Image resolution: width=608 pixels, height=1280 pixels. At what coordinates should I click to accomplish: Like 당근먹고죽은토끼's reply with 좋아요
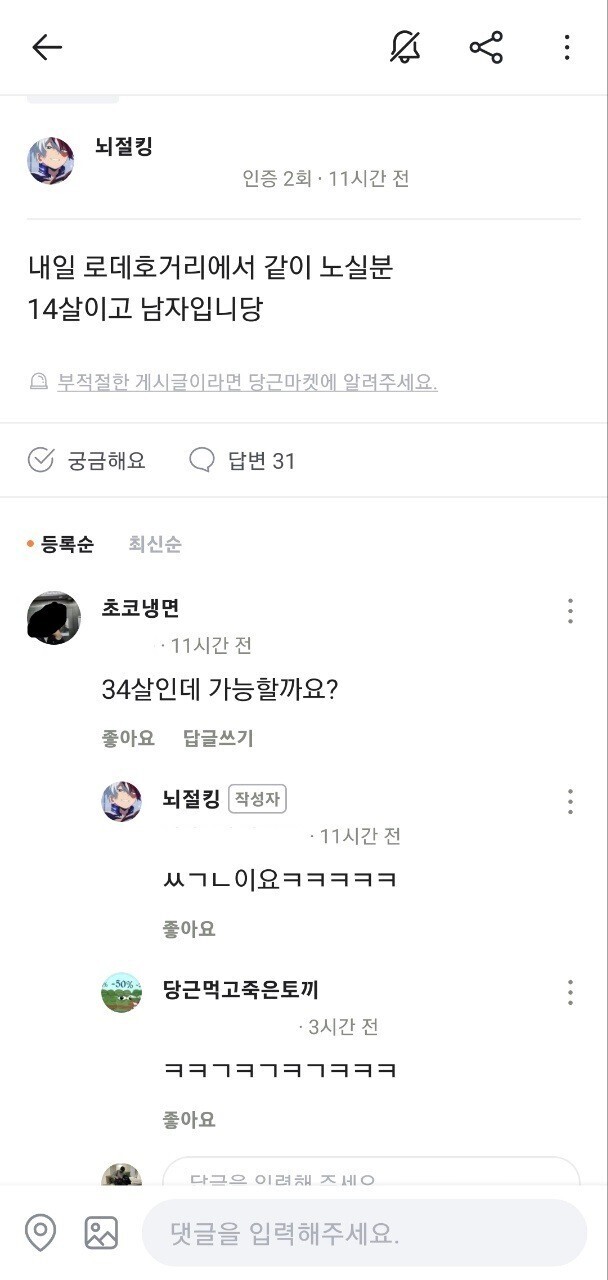189,1120
